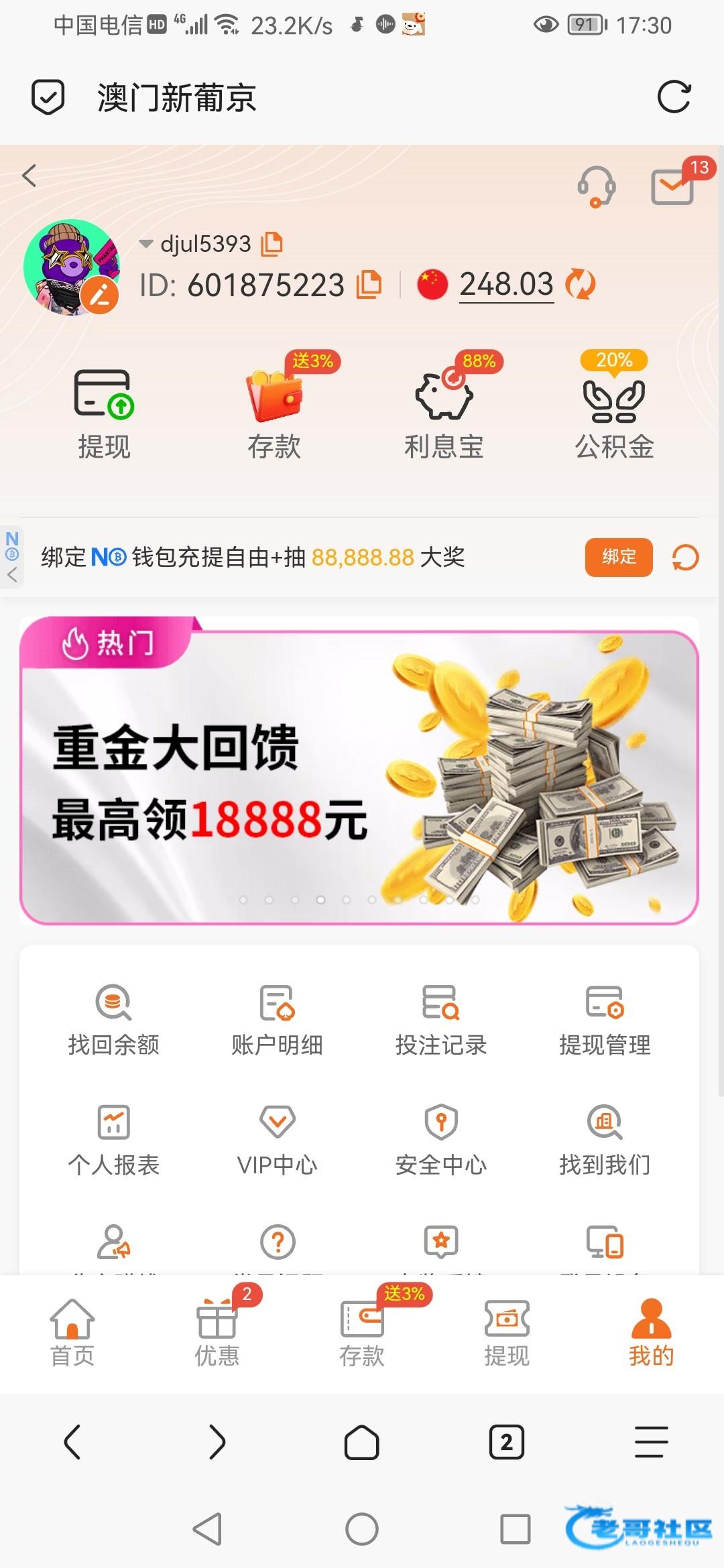Refresh the 248.03 balance
The width and height of the screenshot is (724, 1568).
click(x=580, y=284)
